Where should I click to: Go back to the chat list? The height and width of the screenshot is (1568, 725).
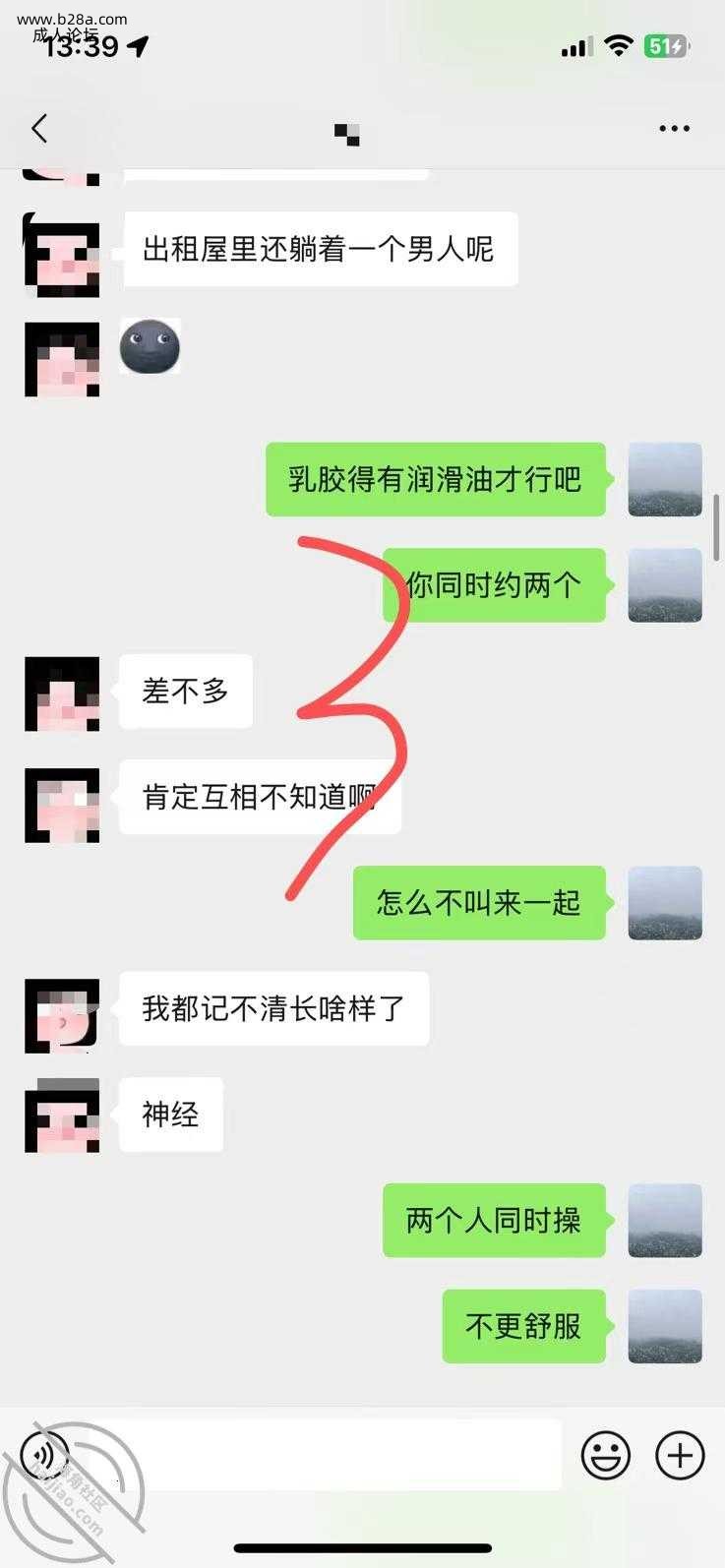pos(39,129)
